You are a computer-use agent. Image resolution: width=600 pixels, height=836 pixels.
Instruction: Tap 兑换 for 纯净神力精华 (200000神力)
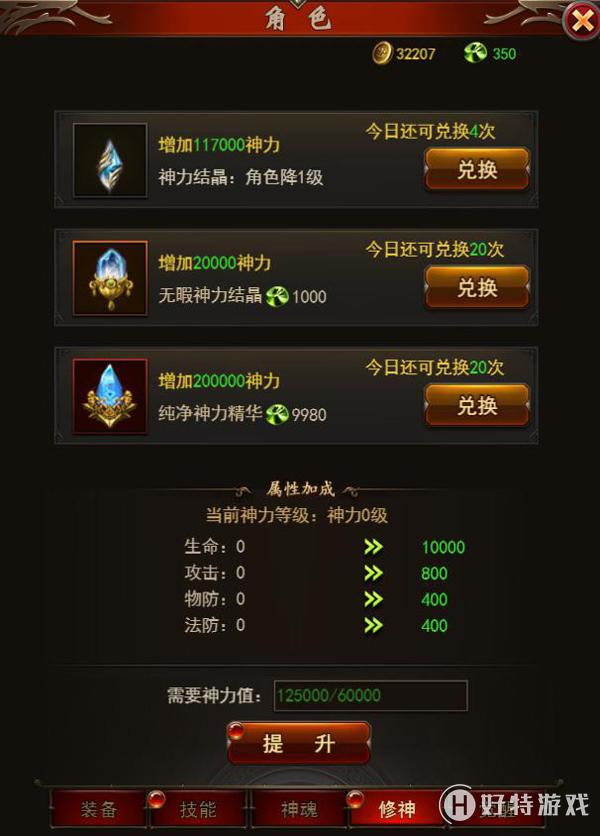[x=477, y=406]
